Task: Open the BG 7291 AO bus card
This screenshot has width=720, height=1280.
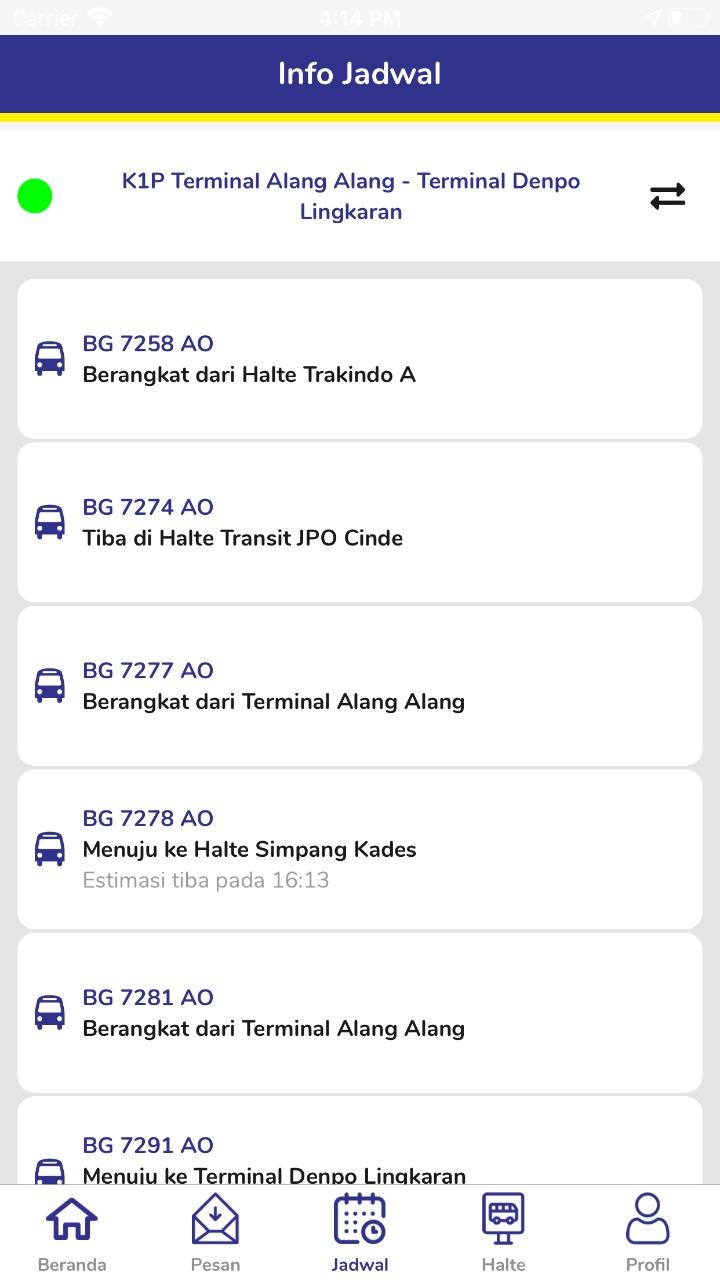Action: tap(360, 1140)
